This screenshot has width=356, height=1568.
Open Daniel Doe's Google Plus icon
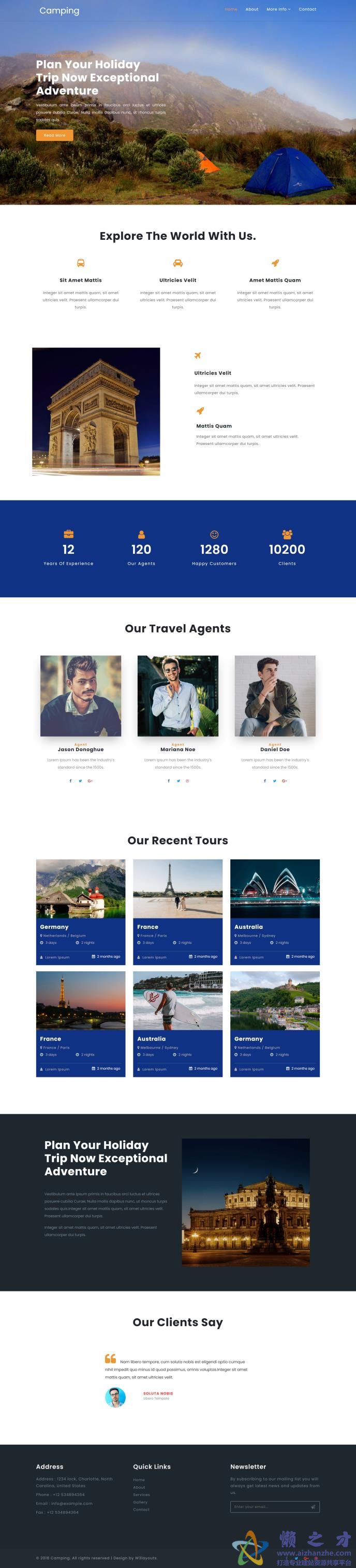tap(284, 780)
